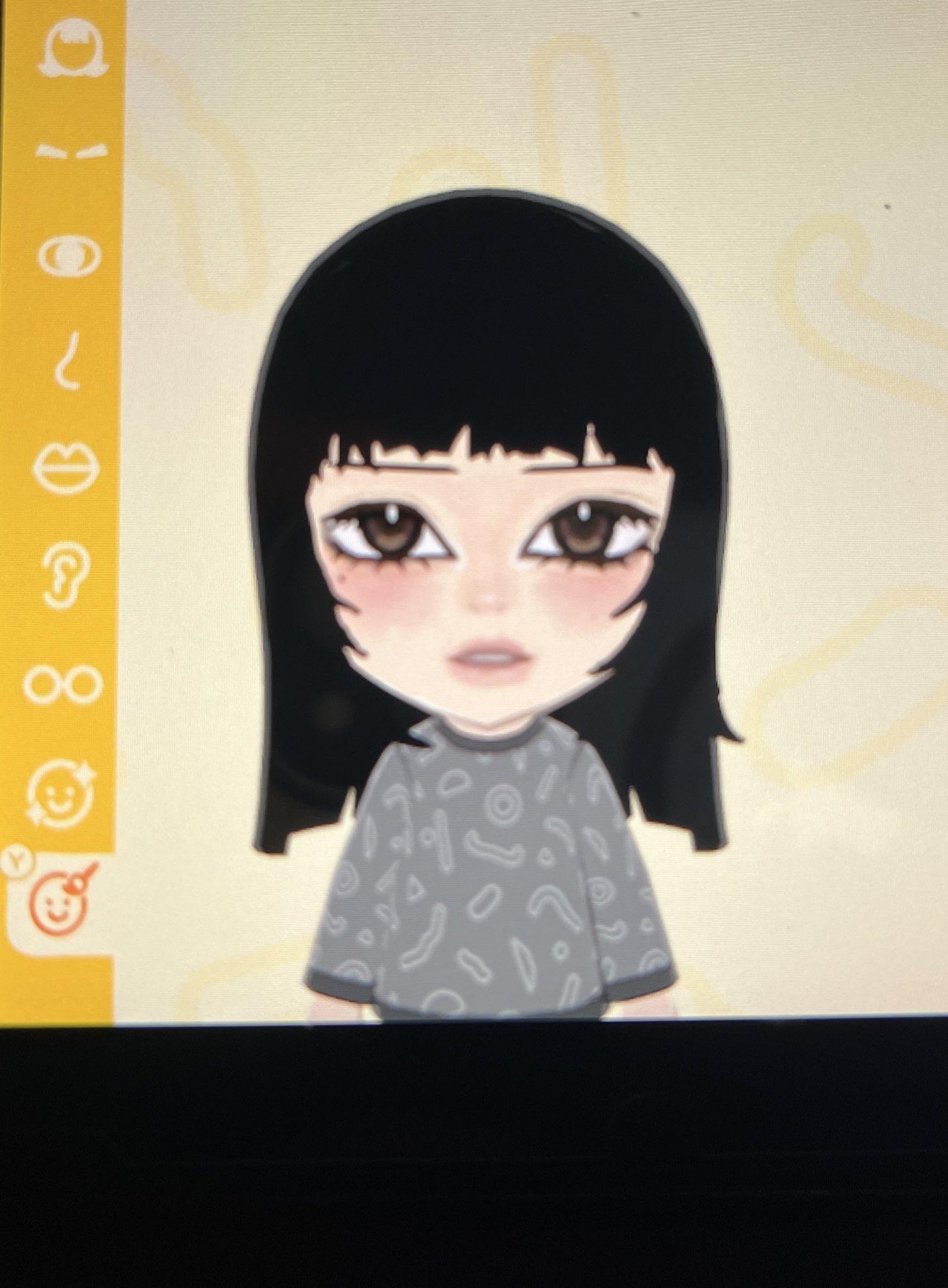
Task: Switch to the eyebrows tab
Action: coord(71,152)
